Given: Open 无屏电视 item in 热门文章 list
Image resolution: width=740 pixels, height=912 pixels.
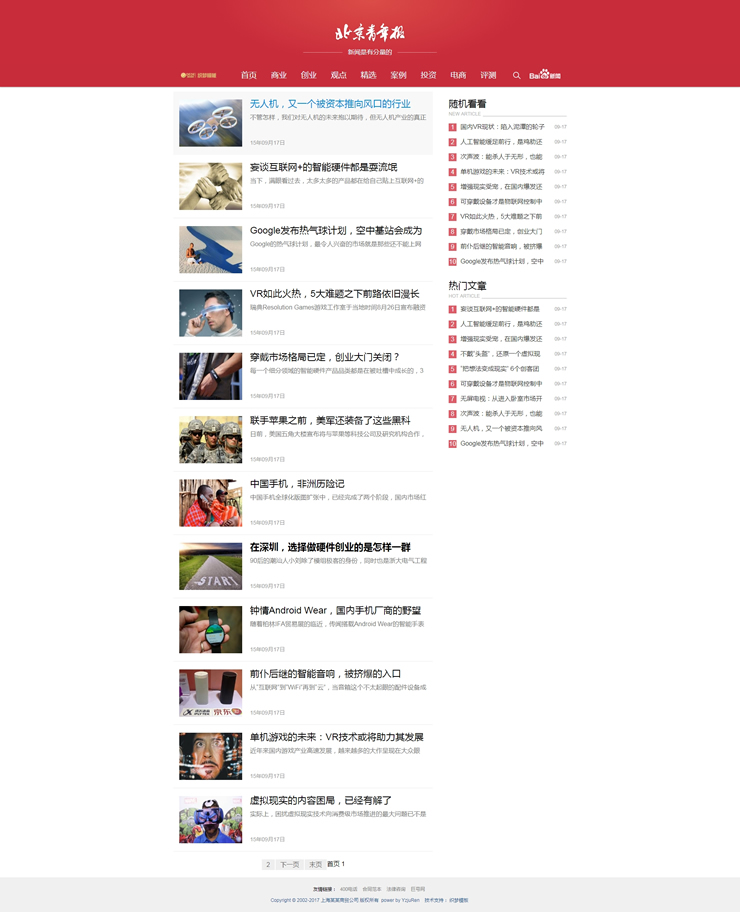Looking at the screenshot, I should click(x=502, y=399).
